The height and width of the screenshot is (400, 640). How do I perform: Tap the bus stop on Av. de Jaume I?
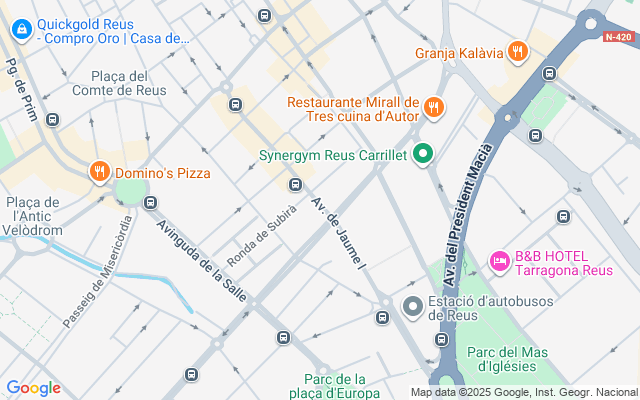click(295, 184)
